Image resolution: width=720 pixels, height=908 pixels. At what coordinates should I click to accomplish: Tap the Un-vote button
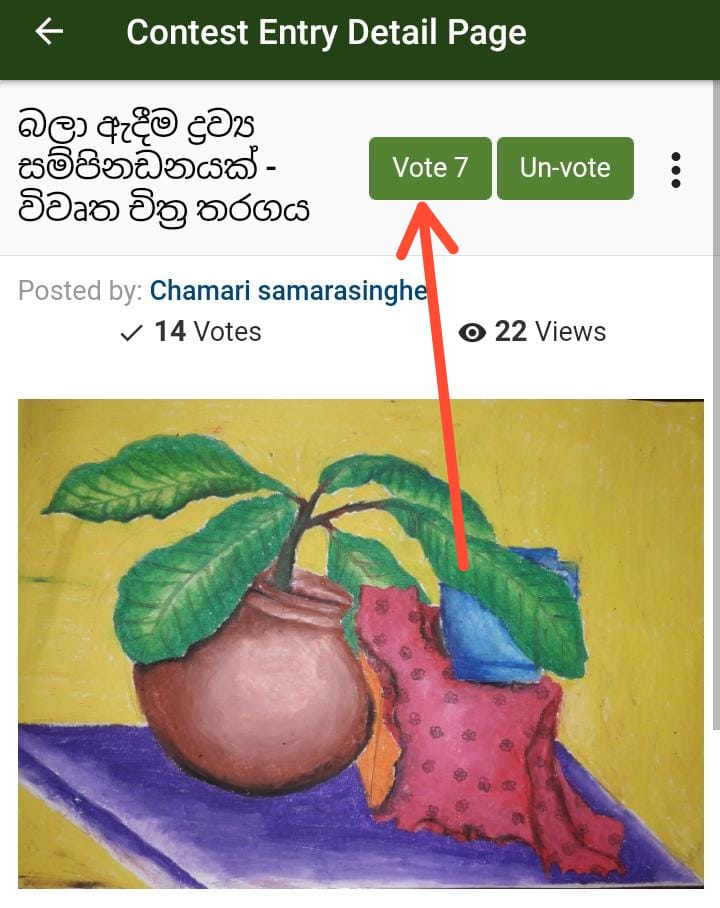tap(565, 168)
